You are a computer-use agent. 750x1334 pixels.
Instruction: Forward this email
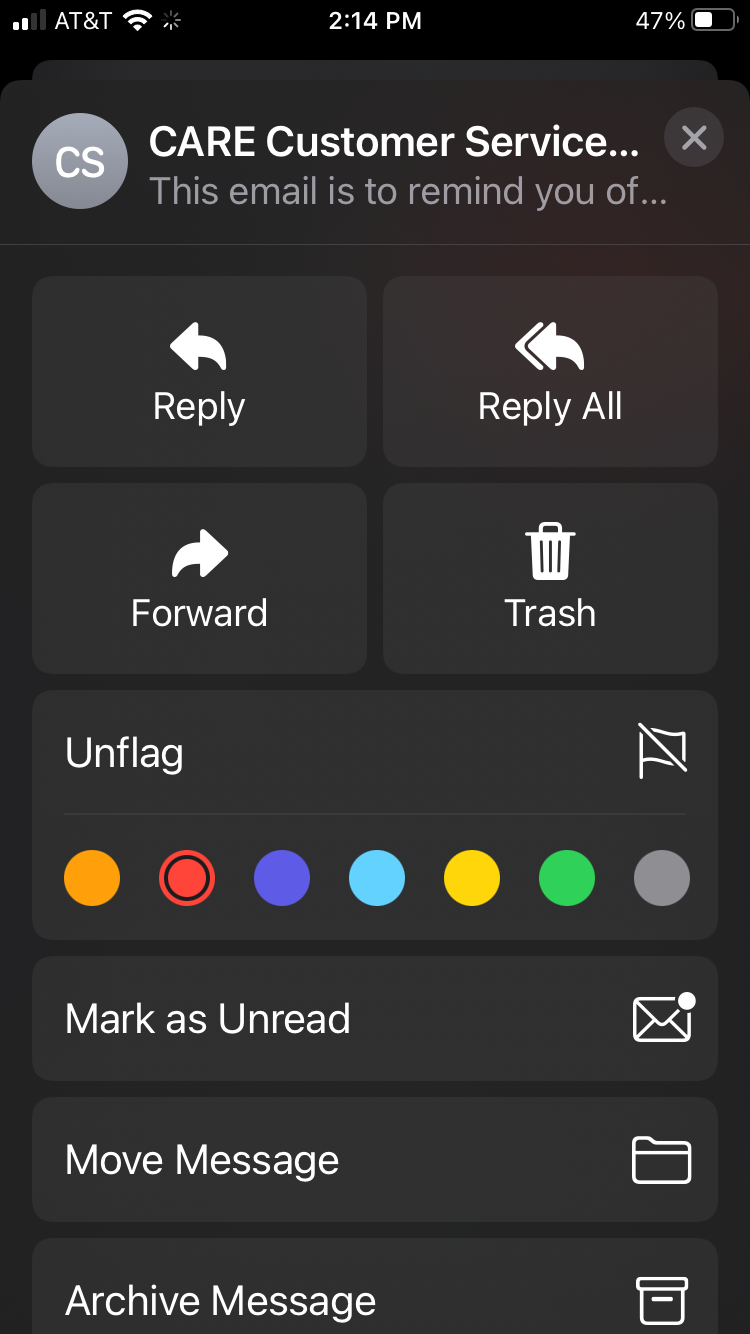click(x=199, y=578)
